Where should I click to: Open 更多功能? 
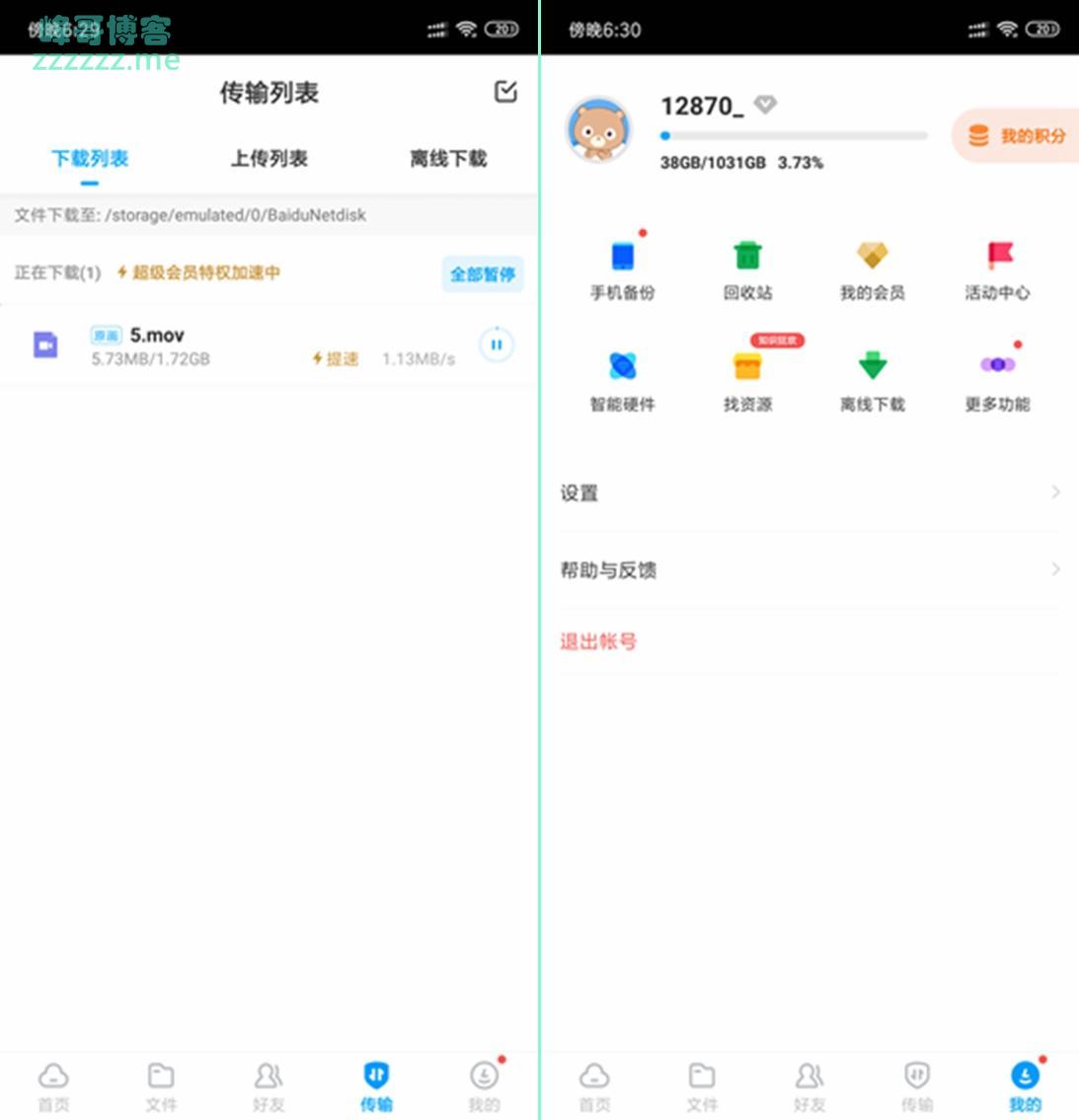997,380
